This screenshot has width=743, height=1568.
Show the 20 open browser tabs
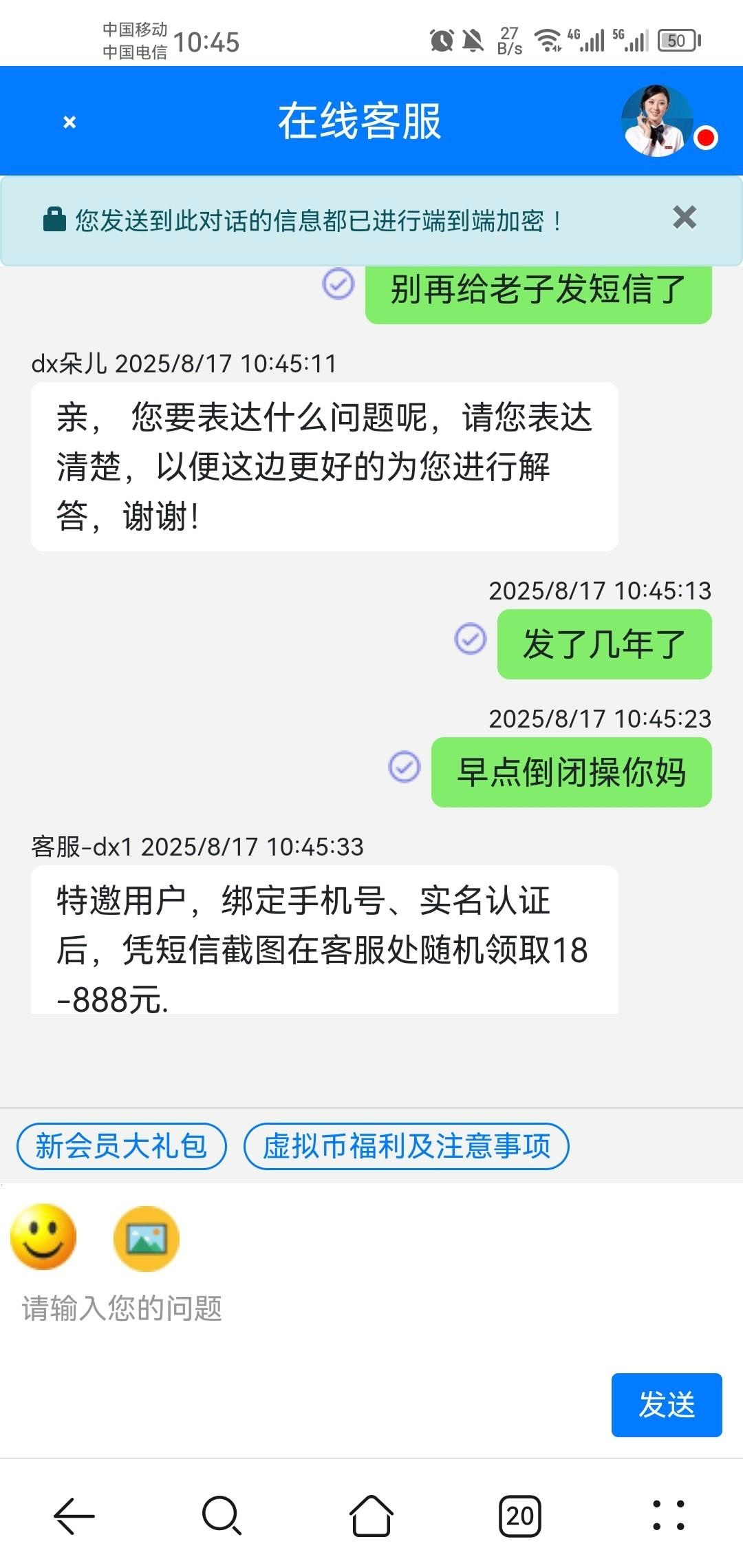[520, 1515]
